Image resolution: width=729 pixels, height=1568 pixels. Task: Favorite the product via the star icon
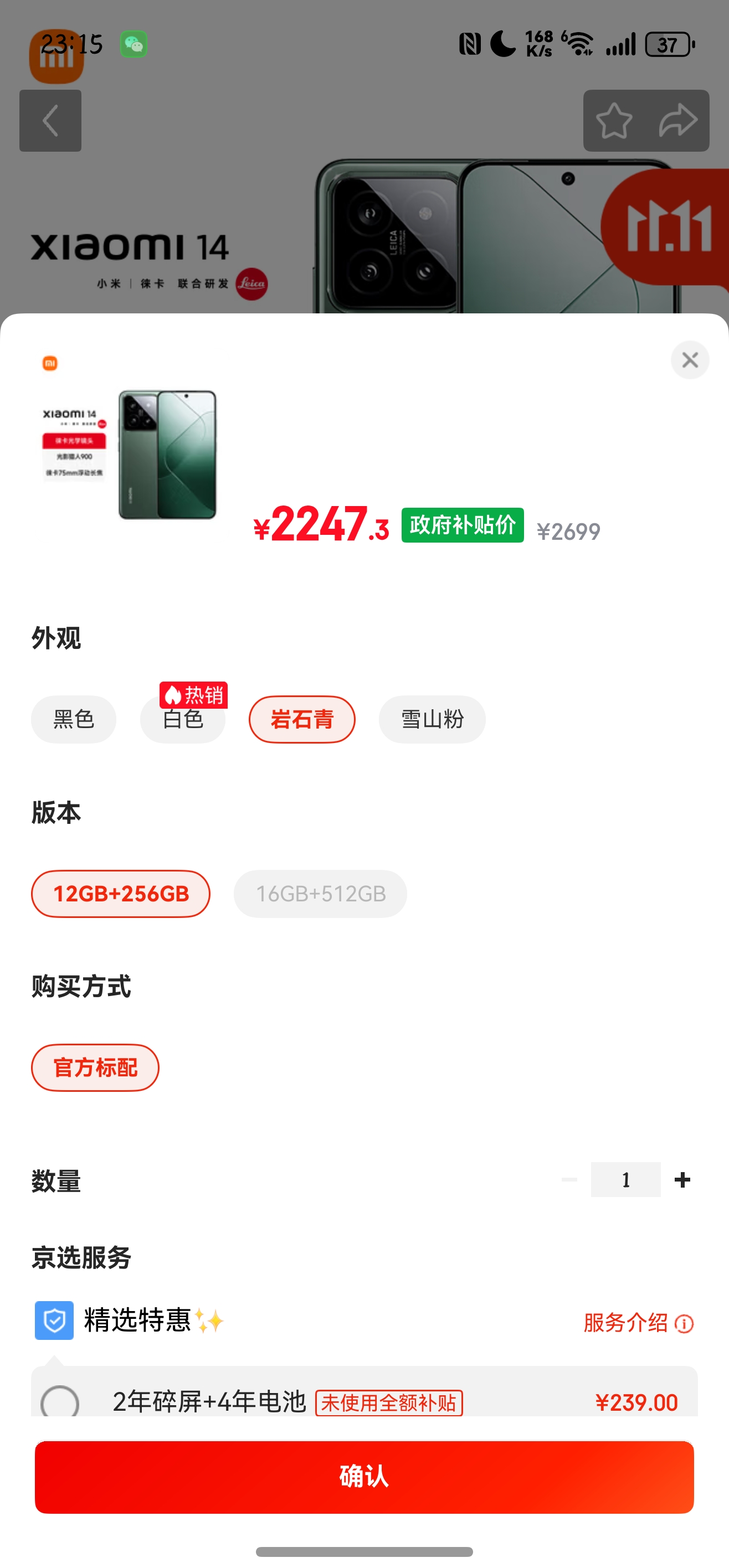point(614,120)
